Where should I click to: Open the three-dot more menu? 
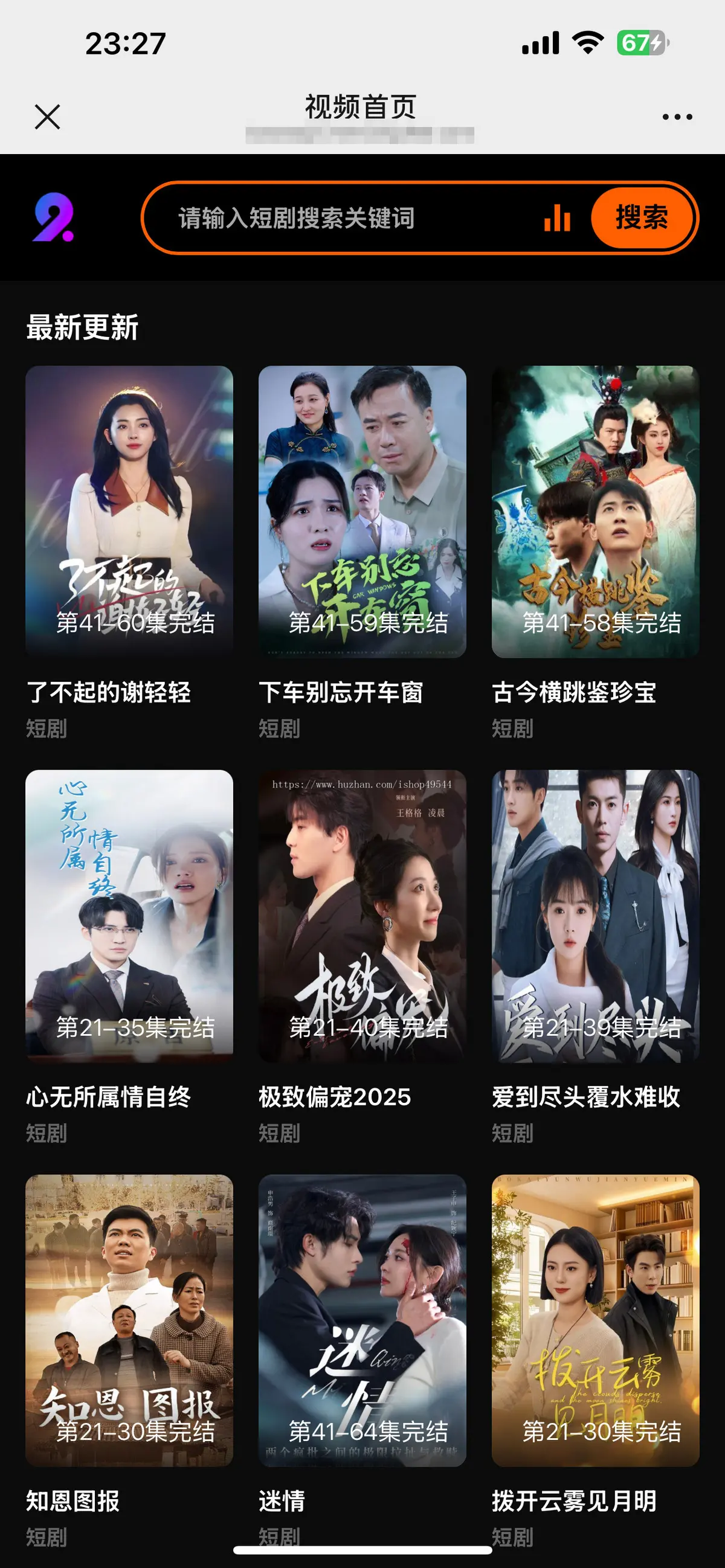tap(677, 117)
